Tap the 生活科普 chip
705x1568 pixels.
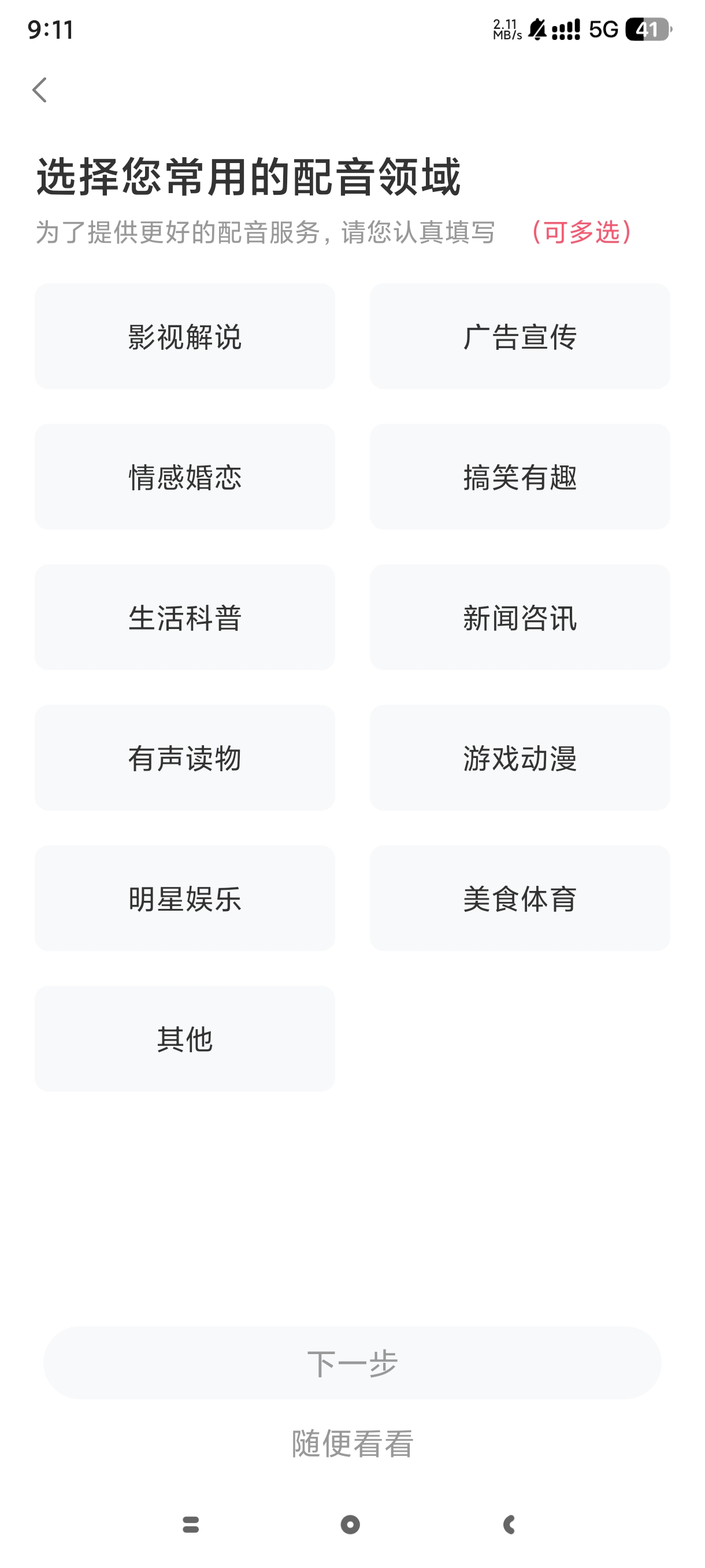(184, 617)
